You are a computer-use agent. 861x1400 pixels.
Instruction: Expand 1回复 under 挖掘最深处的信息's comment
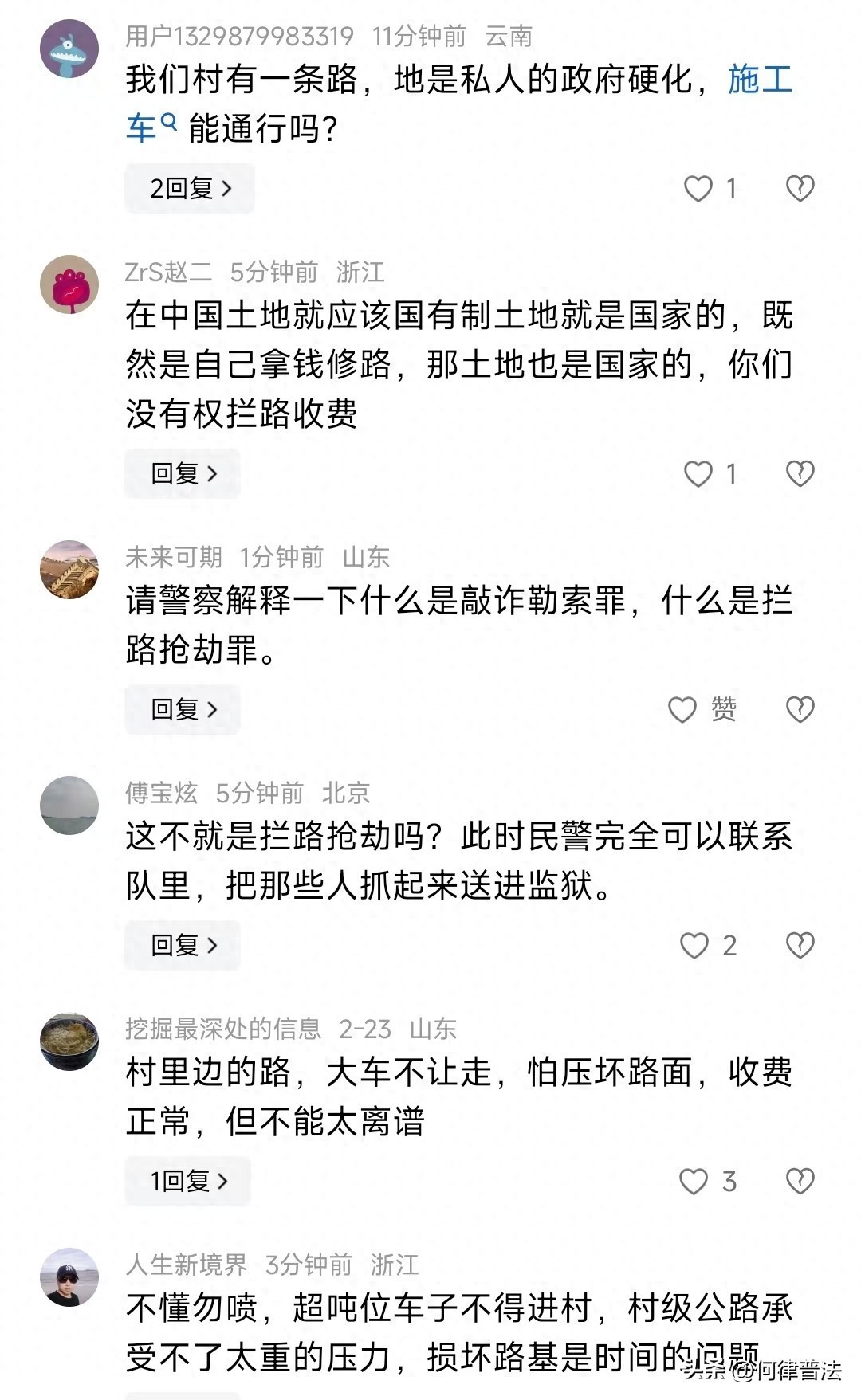pos(188,1181)
